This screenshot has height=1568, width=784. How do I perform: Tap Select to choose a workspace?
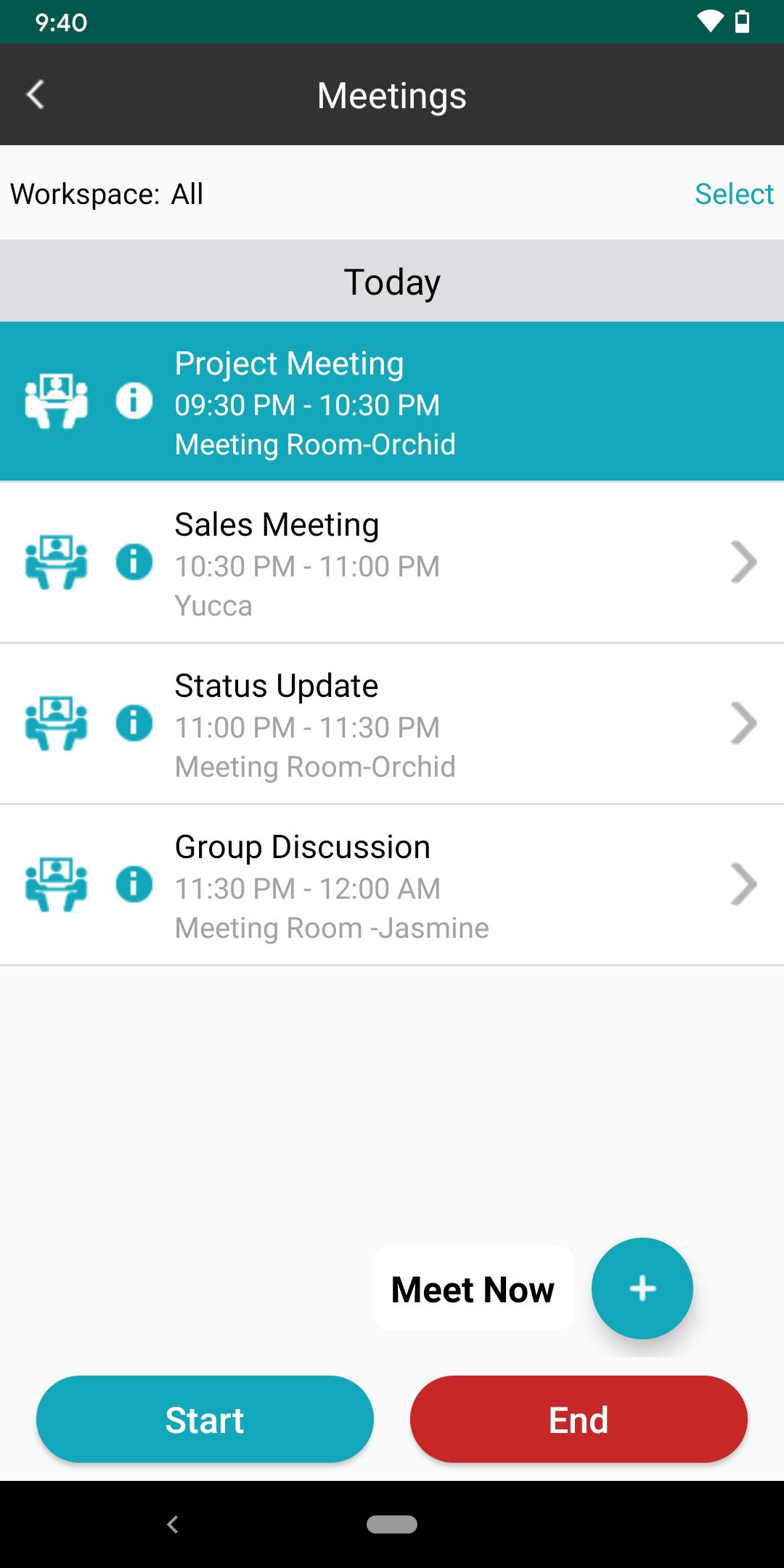tap(733, 194)
